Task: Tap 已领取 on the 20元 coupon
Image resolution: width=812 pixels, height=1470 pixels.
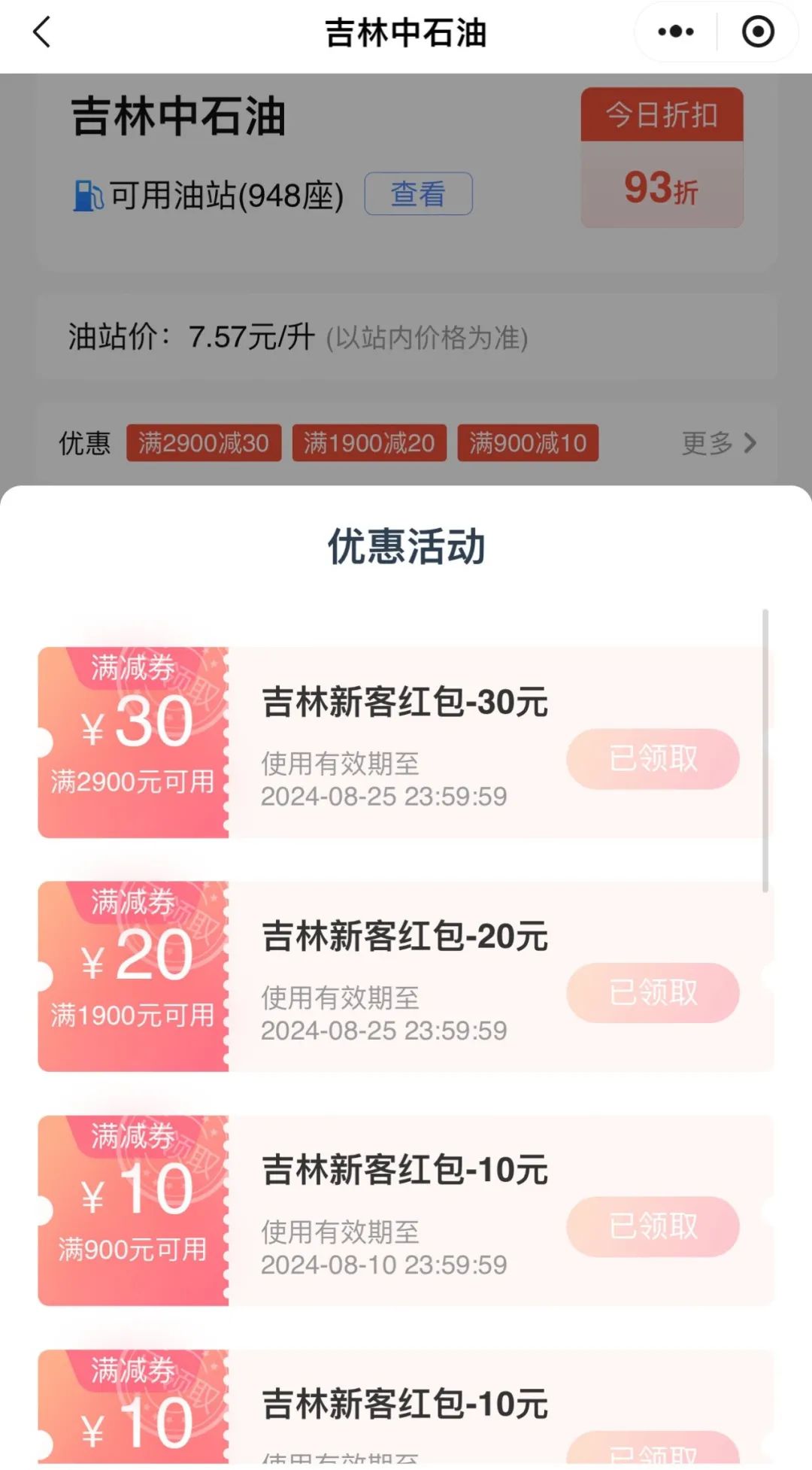Action: (x=653, y=992)
